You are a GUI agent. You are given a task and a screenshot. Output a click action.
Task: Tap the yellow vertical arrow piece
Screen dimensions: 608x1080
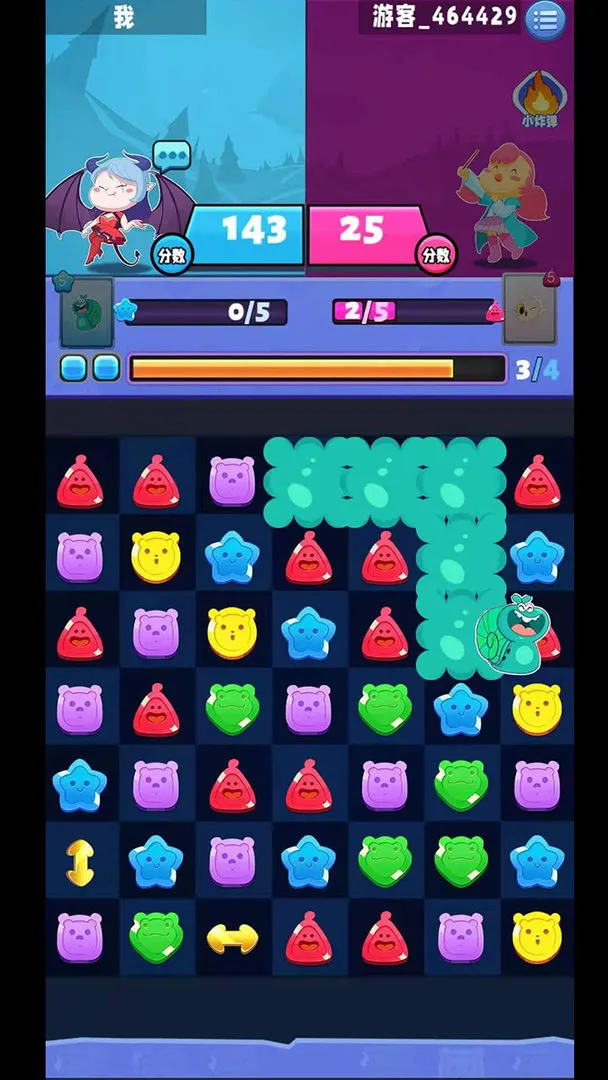80,861
